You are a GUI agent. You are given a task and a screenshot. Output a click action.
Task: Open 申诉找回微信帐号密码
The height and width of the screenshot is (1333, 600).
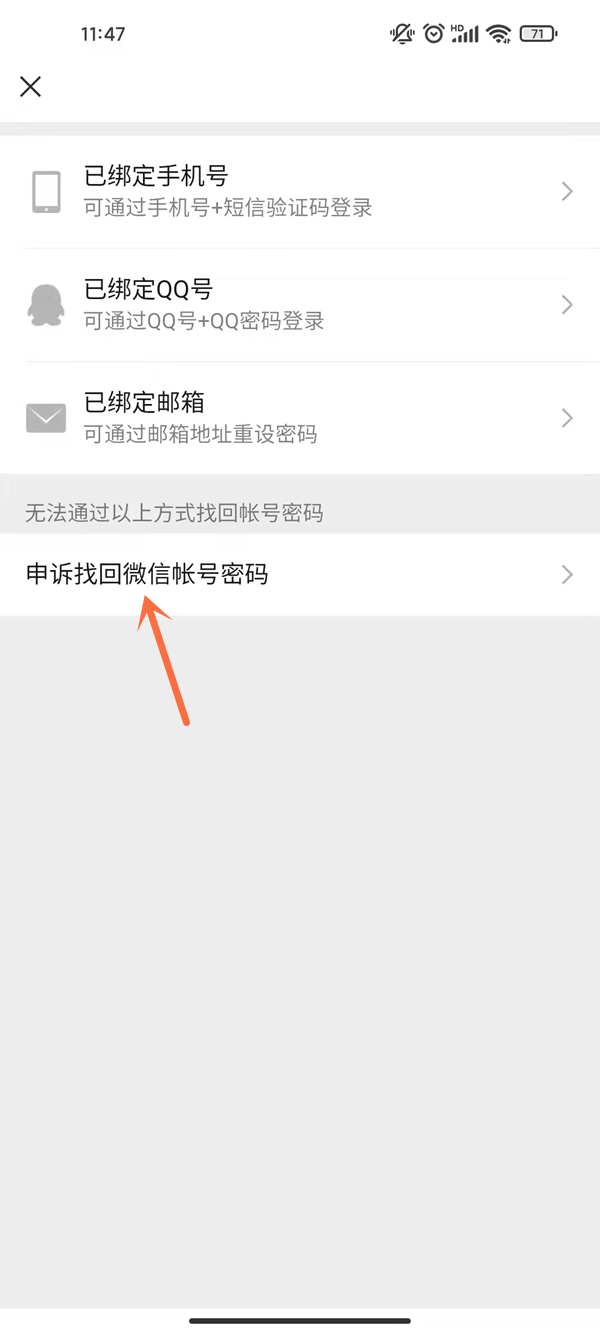pos(300,575)
